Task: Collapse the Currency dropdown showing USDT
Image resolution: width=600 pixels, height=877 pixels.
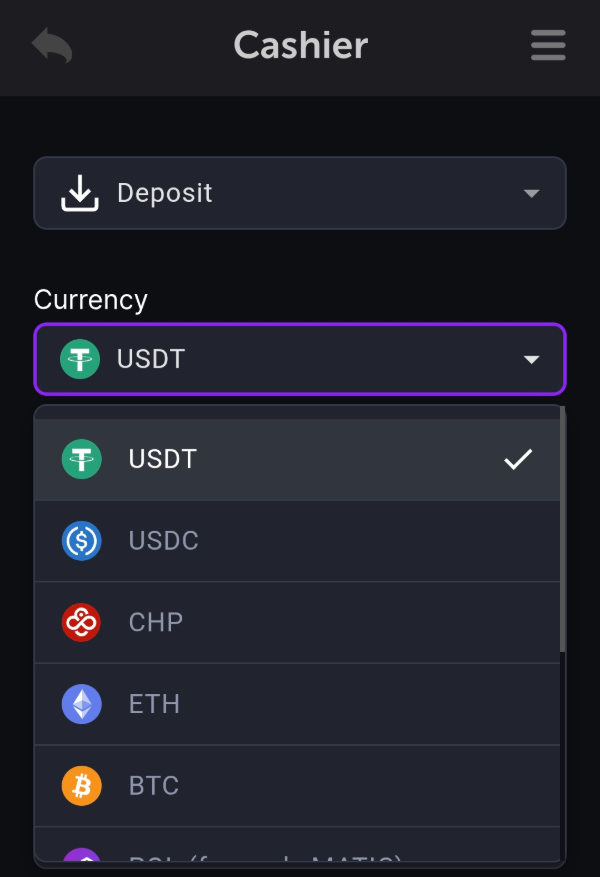Action: tap(300, 359)
